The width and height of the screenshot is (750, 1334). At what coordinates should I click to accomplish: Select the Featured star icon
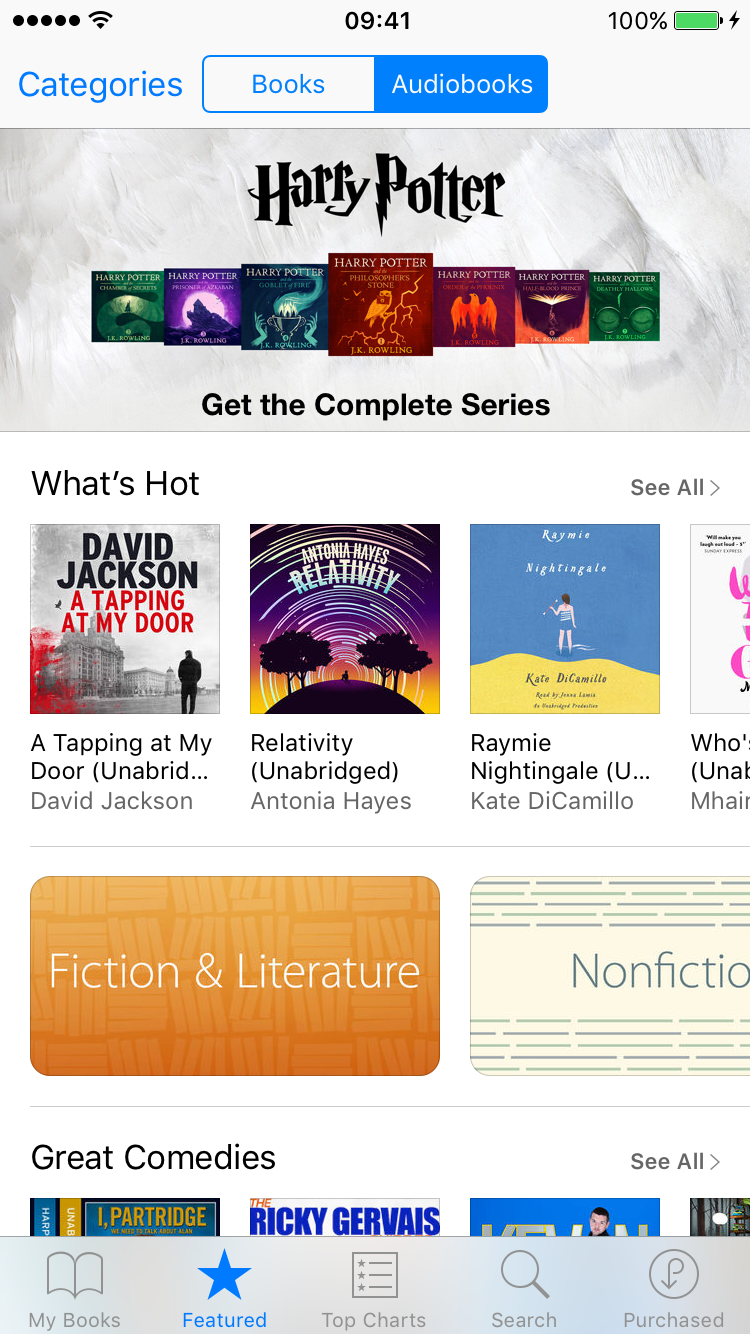click(224, 1274)
